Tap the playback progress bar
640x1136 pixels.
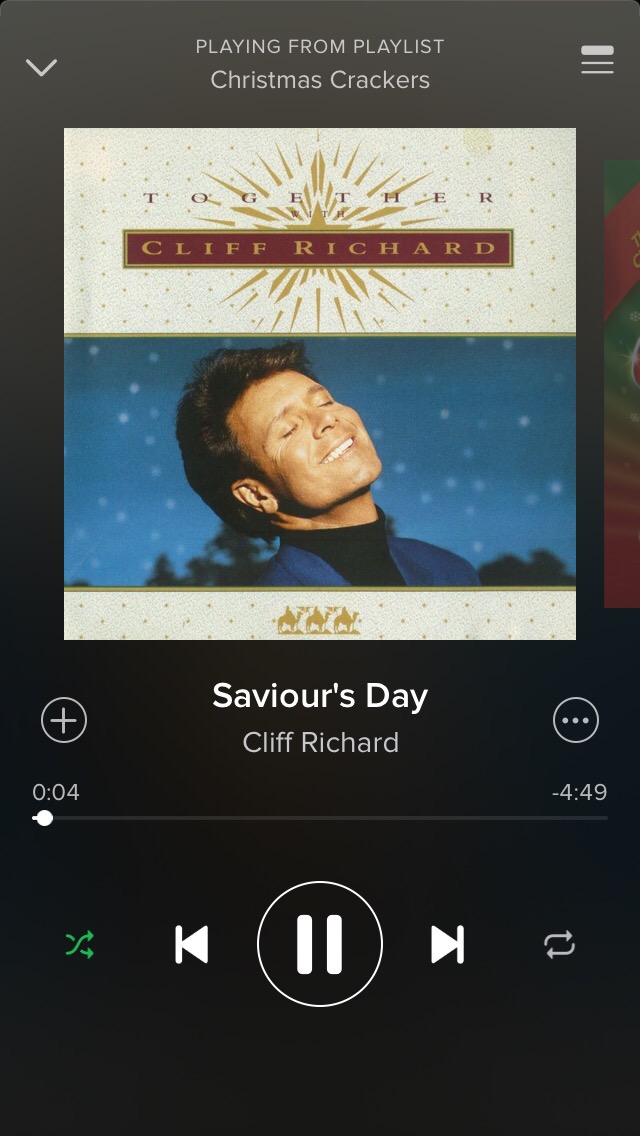pos(320,818)
